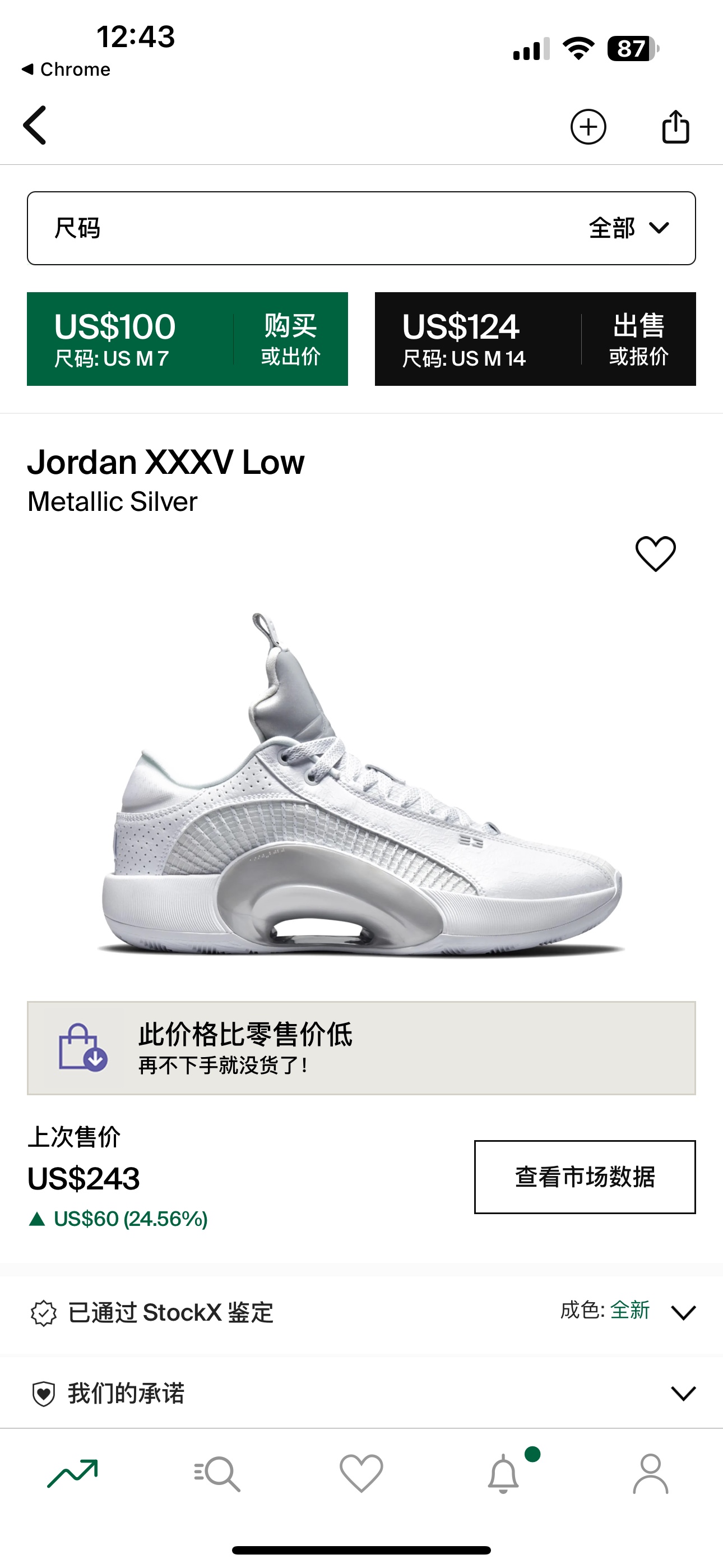Open the 尺码 size dropdown
This screenshot has height=1568, width=723.
(361, 228)
